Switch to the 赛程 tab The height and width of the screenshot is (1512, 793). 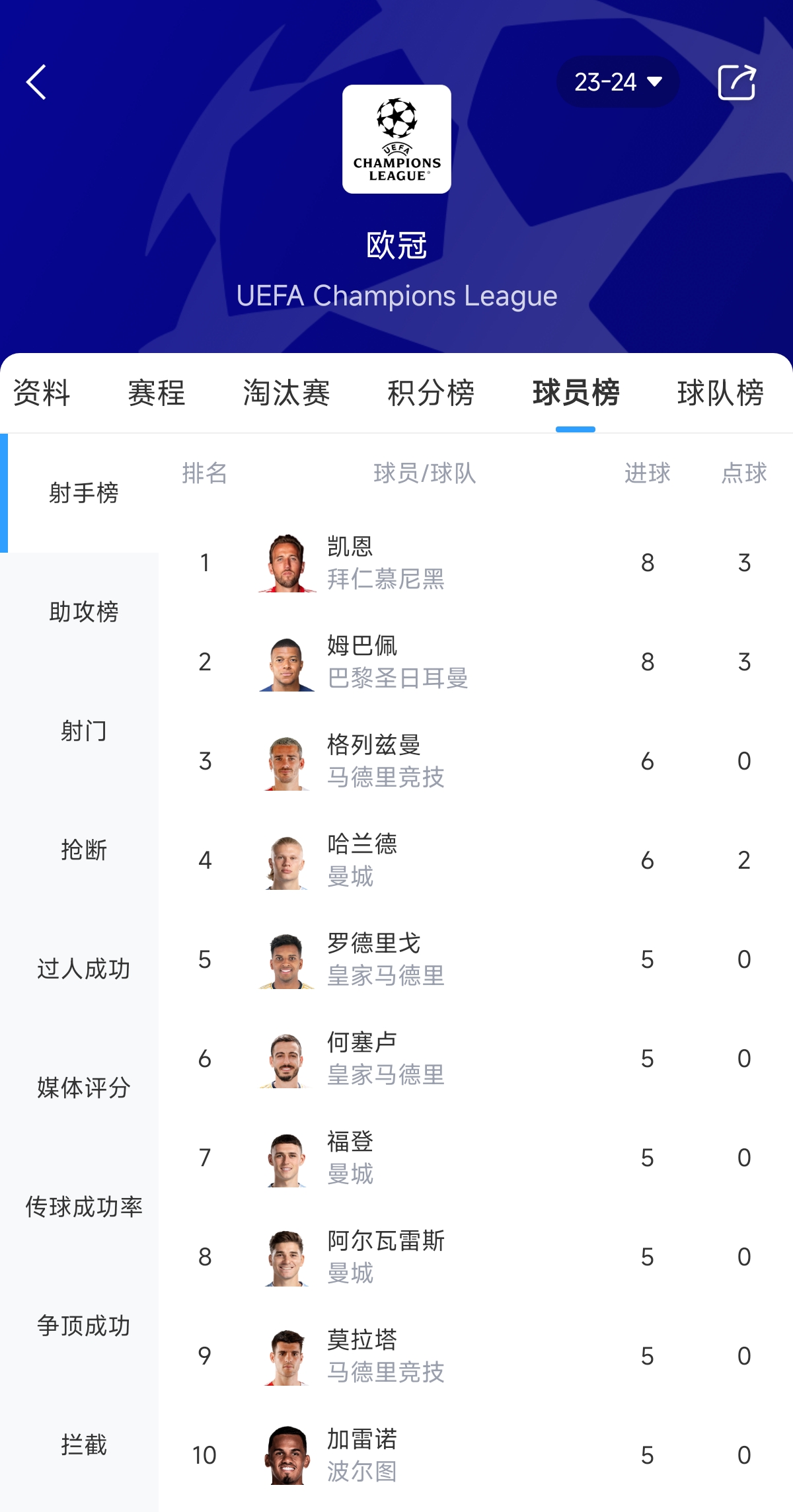click(x=157, y=393)
